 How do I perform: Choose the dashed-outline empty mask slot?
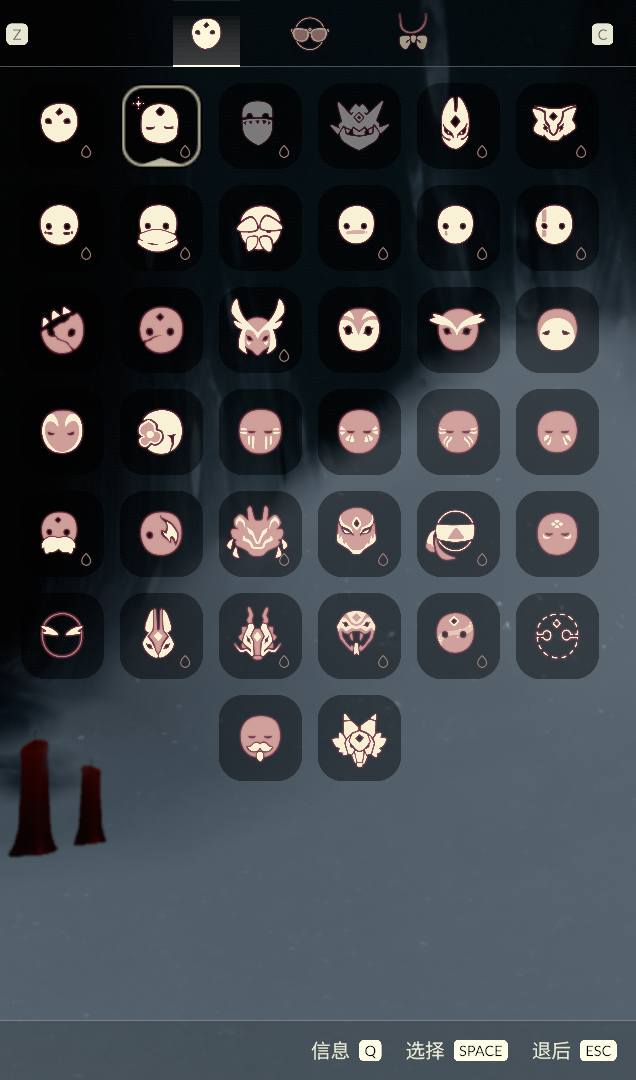(x=556, y=634)
